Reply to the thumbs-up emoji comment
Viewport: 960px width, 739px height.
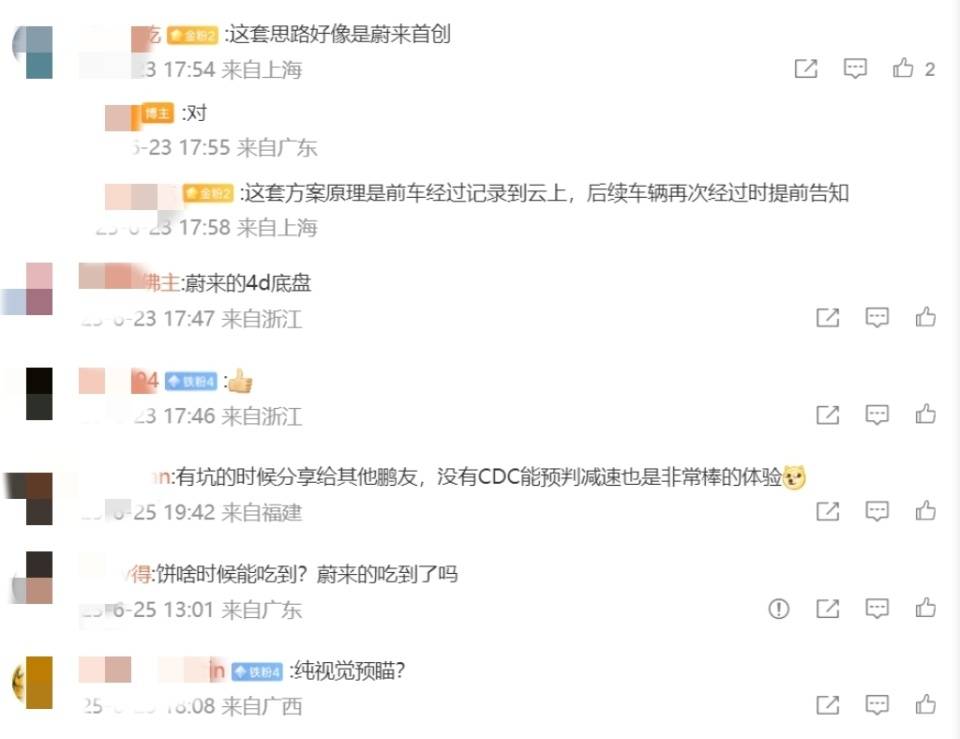tap(877, 414)
